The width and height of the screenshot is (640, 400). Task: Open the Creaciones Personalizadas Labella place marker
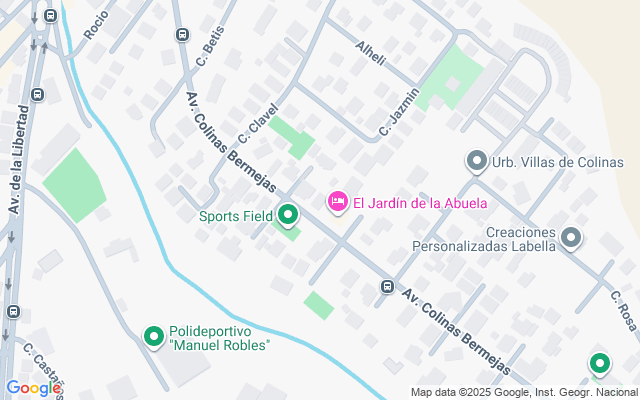pos(571,238)
